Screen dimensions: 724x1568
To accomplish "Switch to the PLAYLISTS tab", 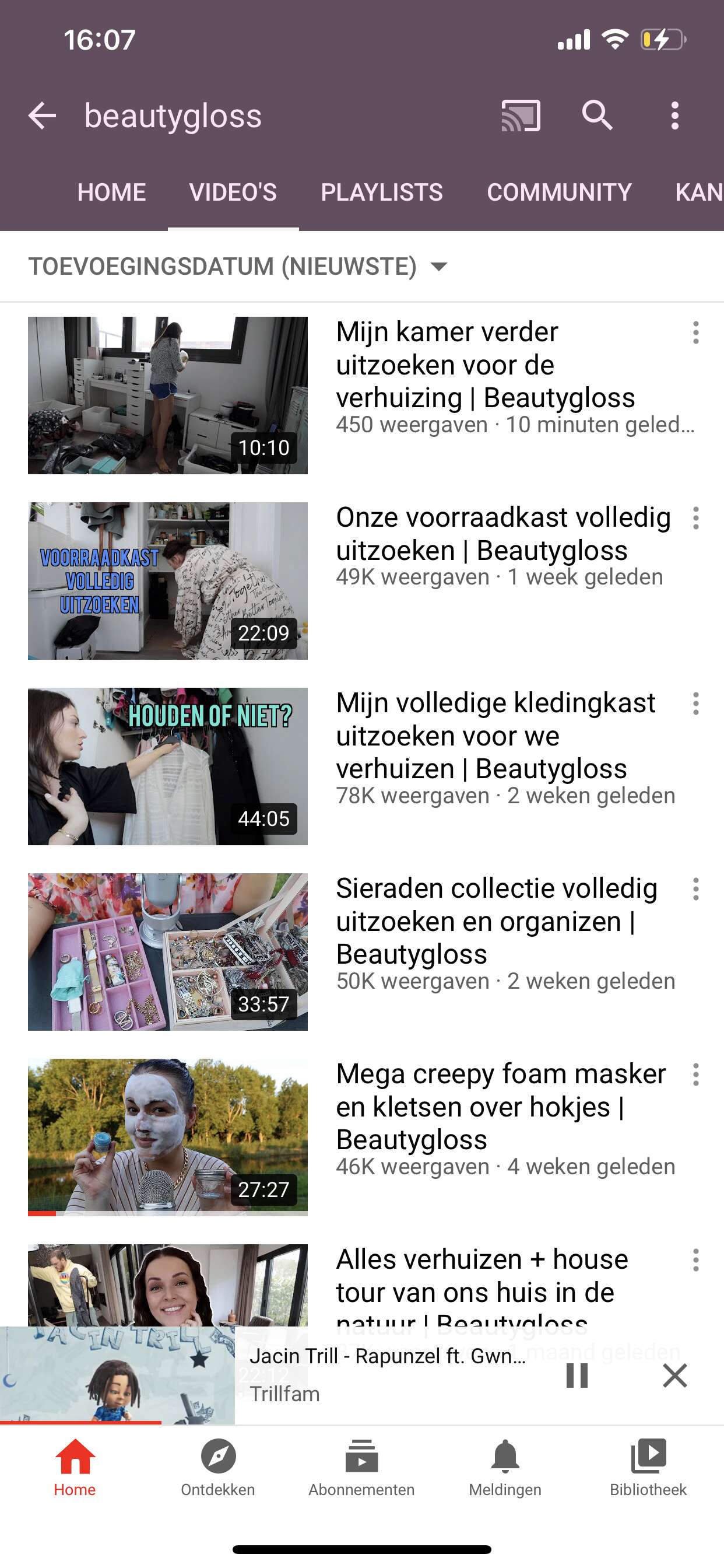I will [x=381, y=192].
